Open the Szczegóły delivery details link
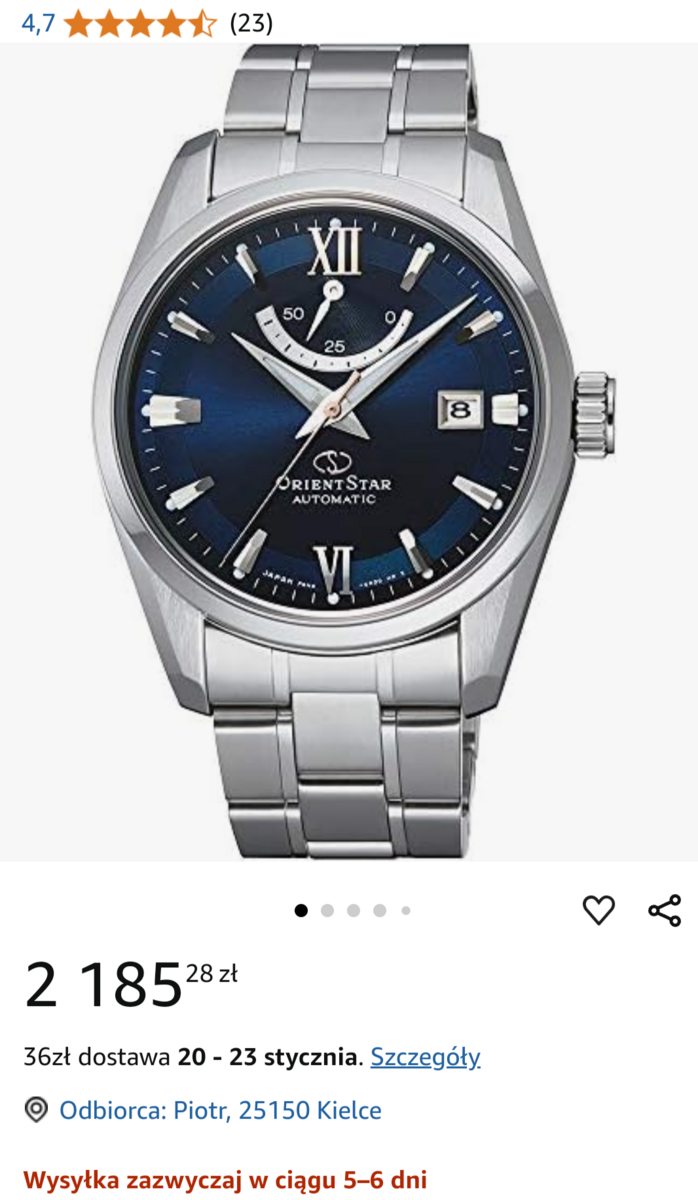Screen dimensions: 698x1200 pos(425,1057)
